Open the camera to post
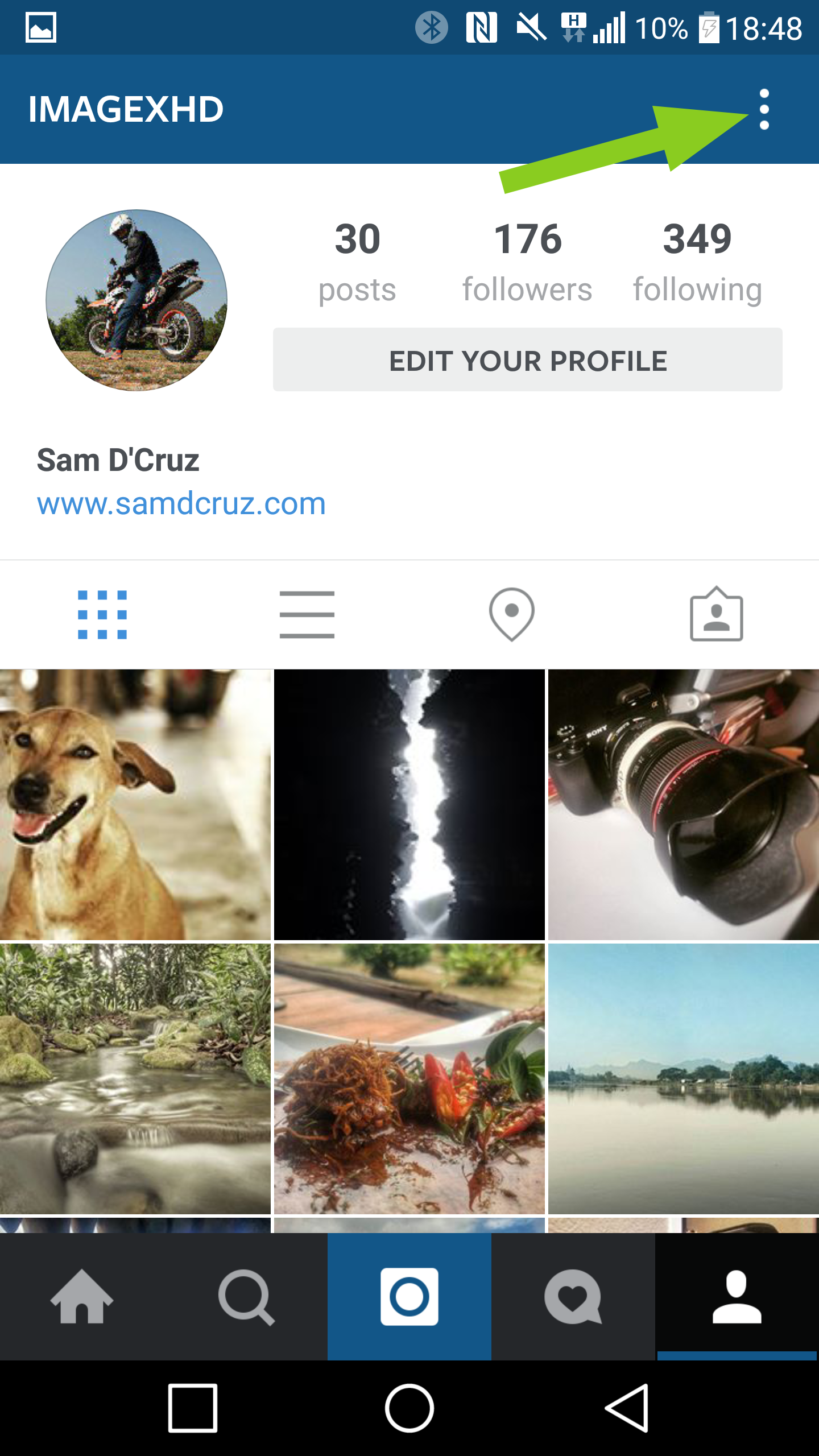Screen dimensions: 819x1456 (x=409, y=1297)
